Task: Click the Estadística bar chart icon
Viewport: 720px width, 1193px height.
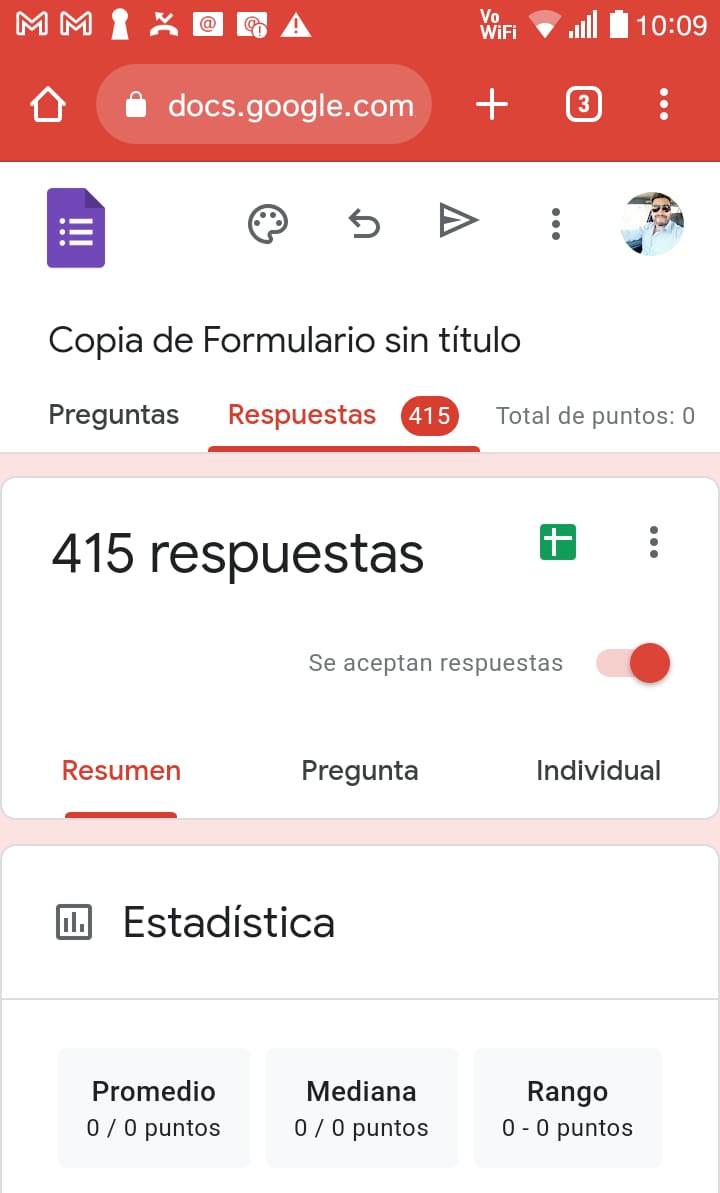Action: (75, 922)
